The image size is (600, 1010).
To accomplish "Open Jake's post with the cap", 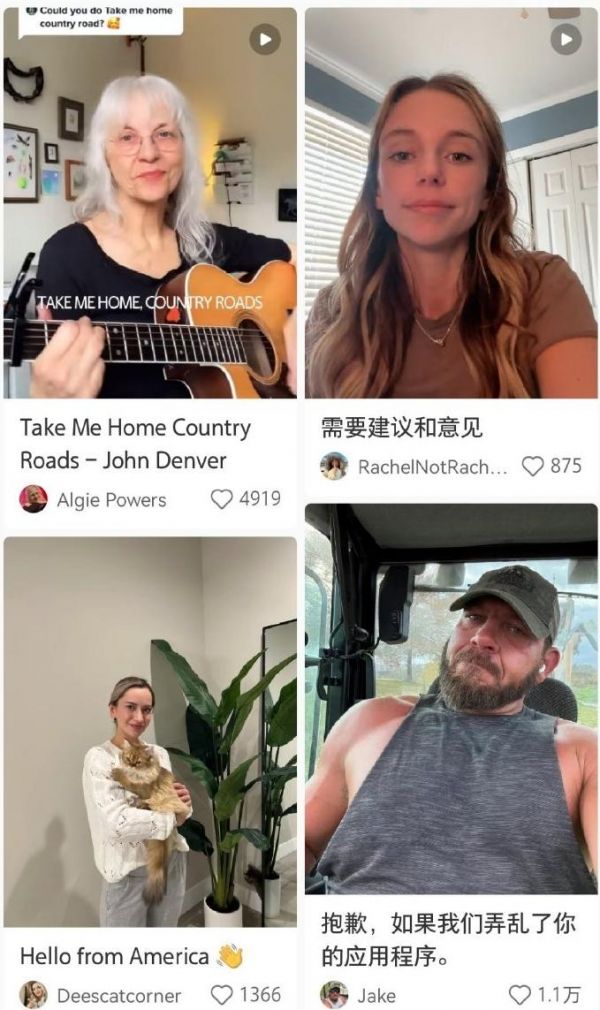I will coord(451,700).
